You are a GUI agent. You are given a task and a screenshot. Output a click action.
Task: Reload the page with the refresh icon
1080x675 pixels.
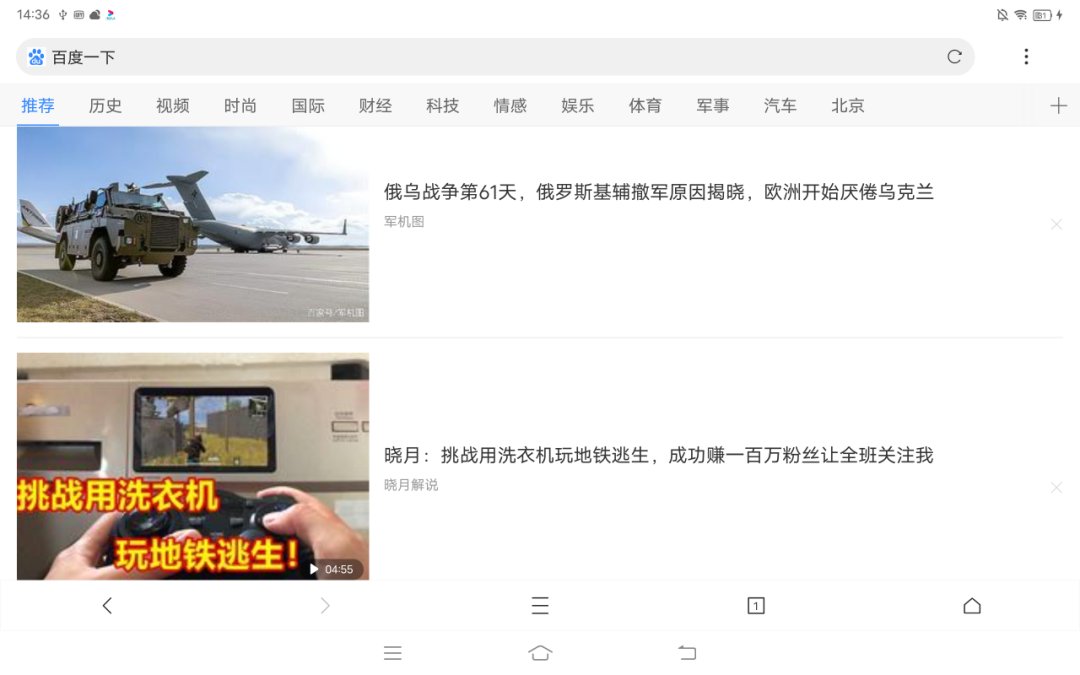954,57
